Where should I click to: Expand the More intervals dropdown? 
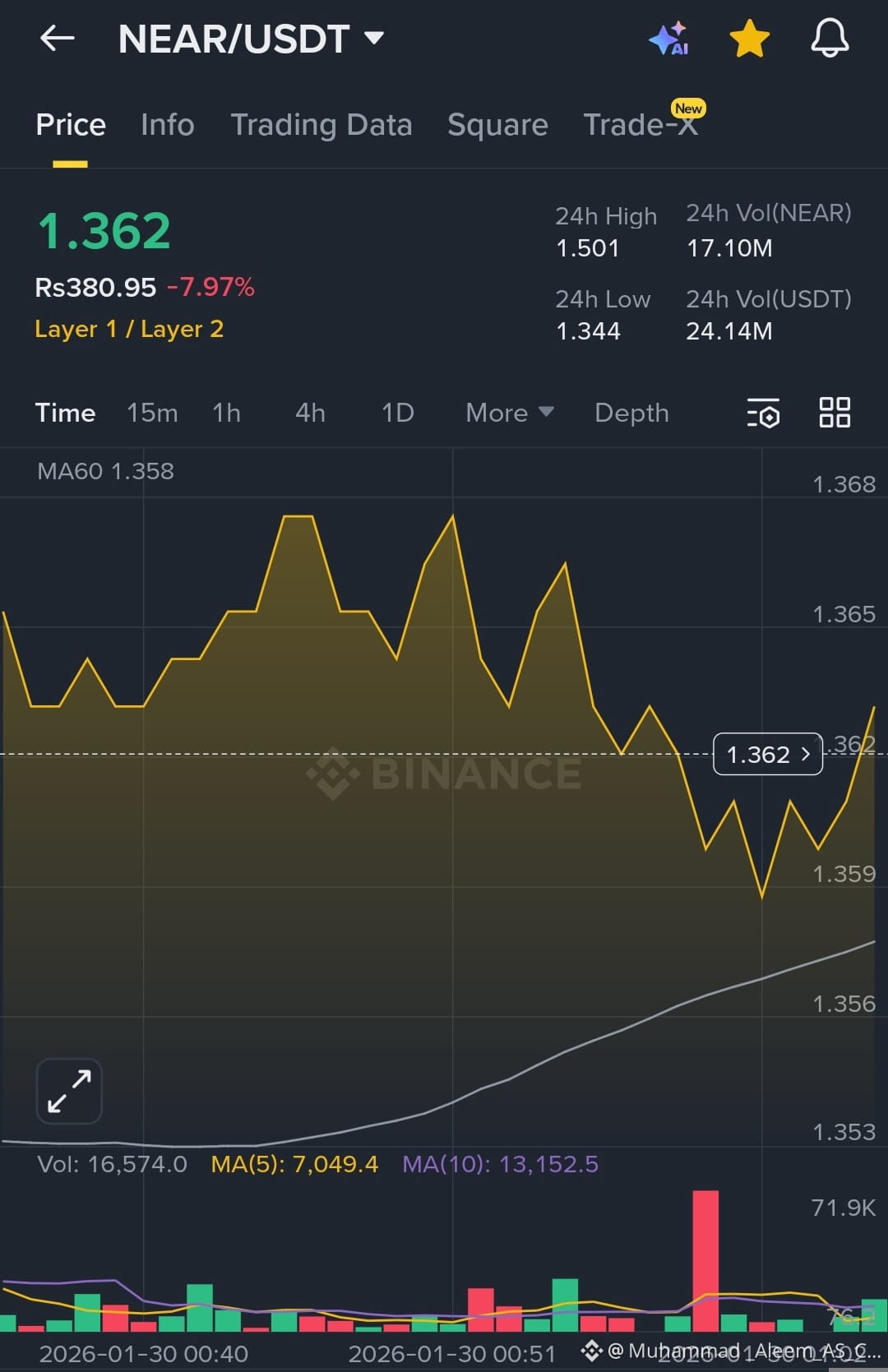[x=509, y=413]
